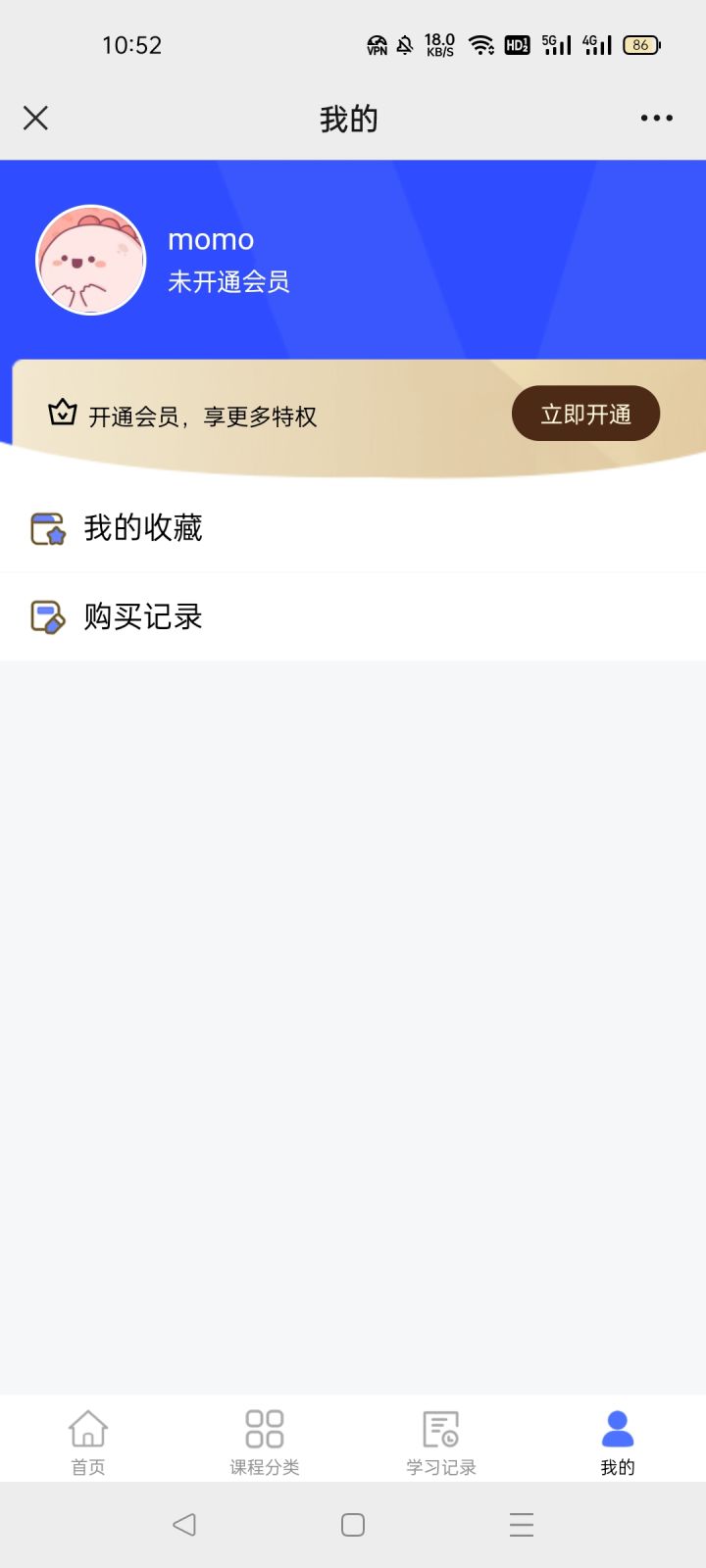Screen dimensions: 706x1568
Task: Close the 我的 page with the X
Action: tap(35, 119)
